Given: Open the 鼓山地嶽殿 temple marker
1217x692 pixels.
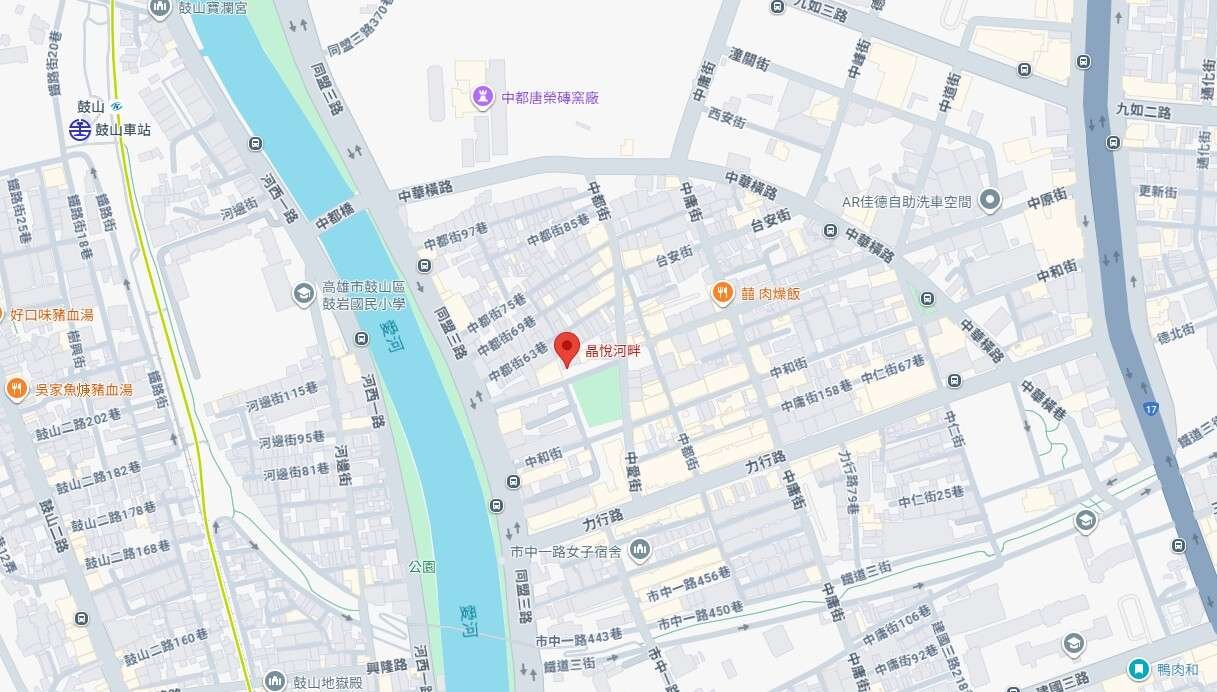Looking at the screenshot, I should tap(275, 681).
